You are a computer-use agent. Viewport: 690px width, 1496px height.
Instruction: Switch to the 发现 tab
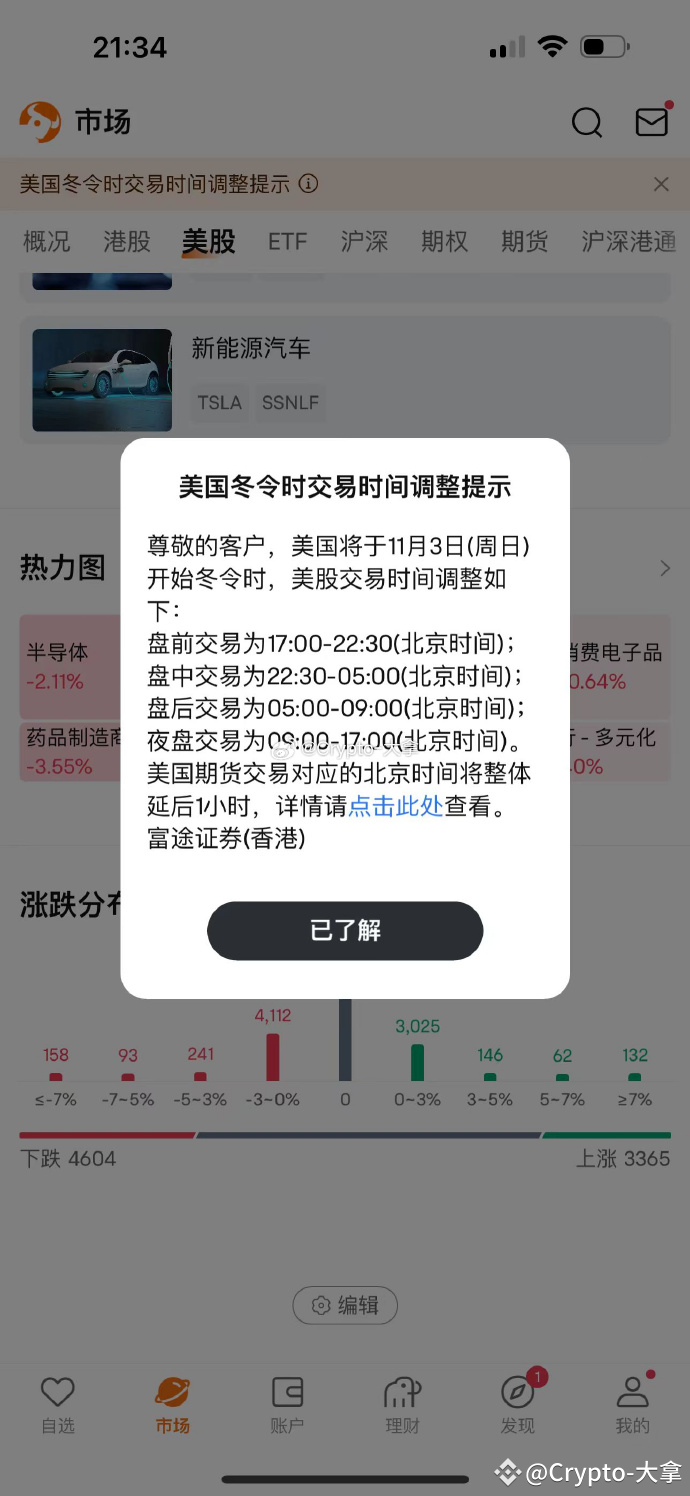(x=517, y=1405)
